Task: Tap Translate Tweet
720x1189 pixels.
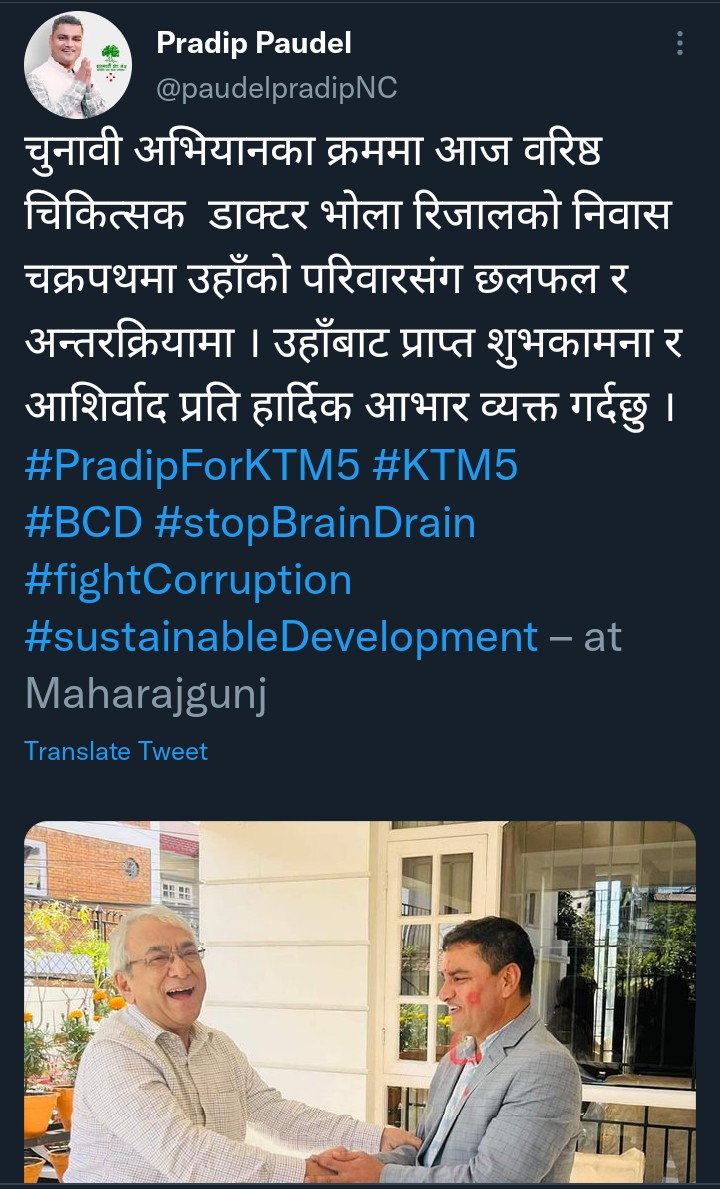Action: pos(116,751)
